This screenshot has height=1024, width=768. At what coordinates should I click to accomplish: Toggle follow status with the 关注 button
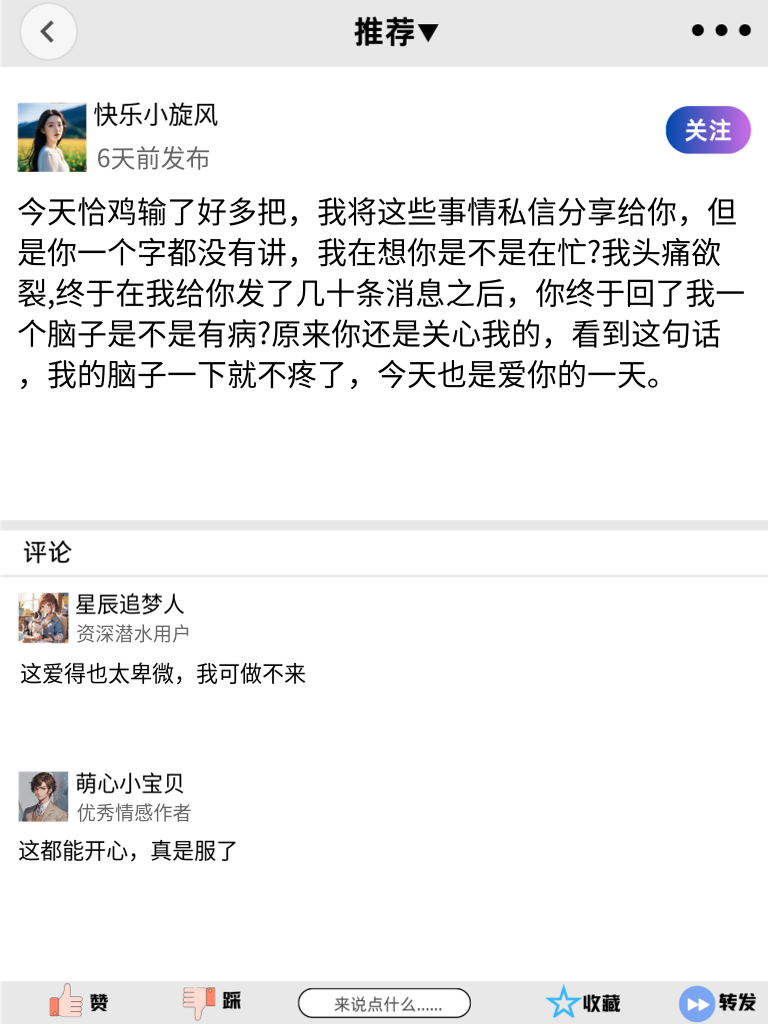pos(708,130)
